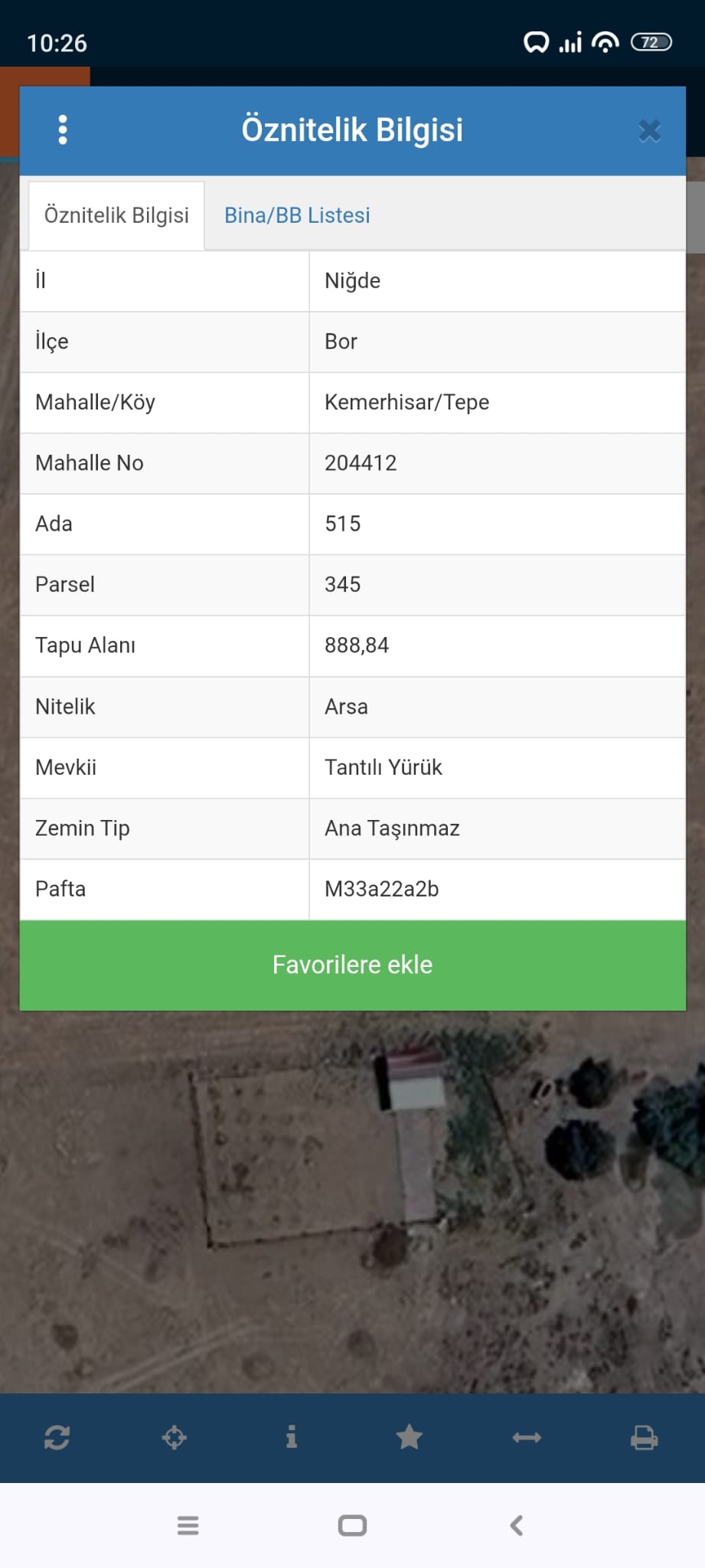Image resolution: width=705 pixels, height=1568 pixels.
Task: Tap the printer icon
Action: pos(644,1437)
